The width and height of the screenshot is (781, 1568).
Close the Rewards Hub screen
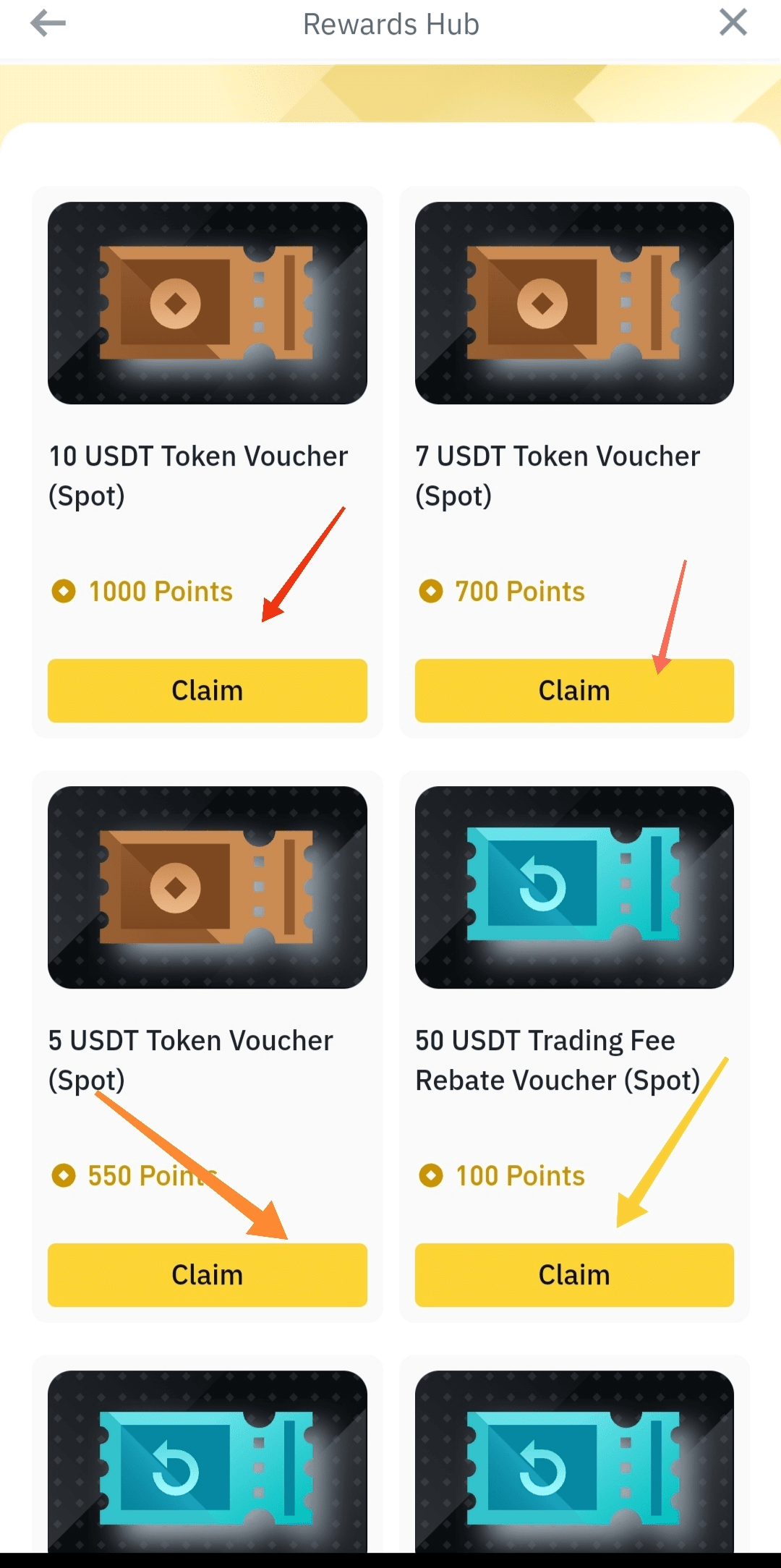[733, 22]
